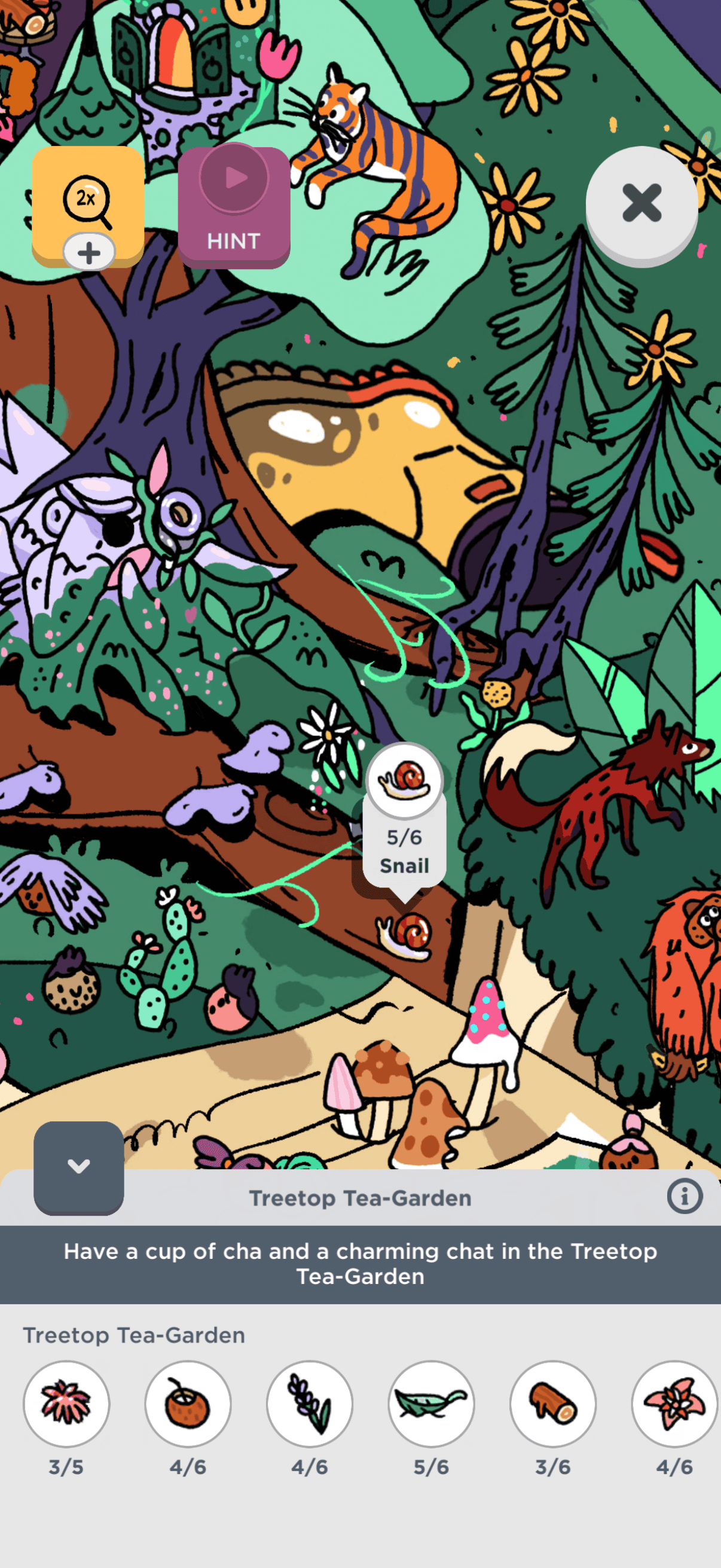Select the wooden log item
This screenshot has width=721, height=1568.
[x=552, y=1403]
